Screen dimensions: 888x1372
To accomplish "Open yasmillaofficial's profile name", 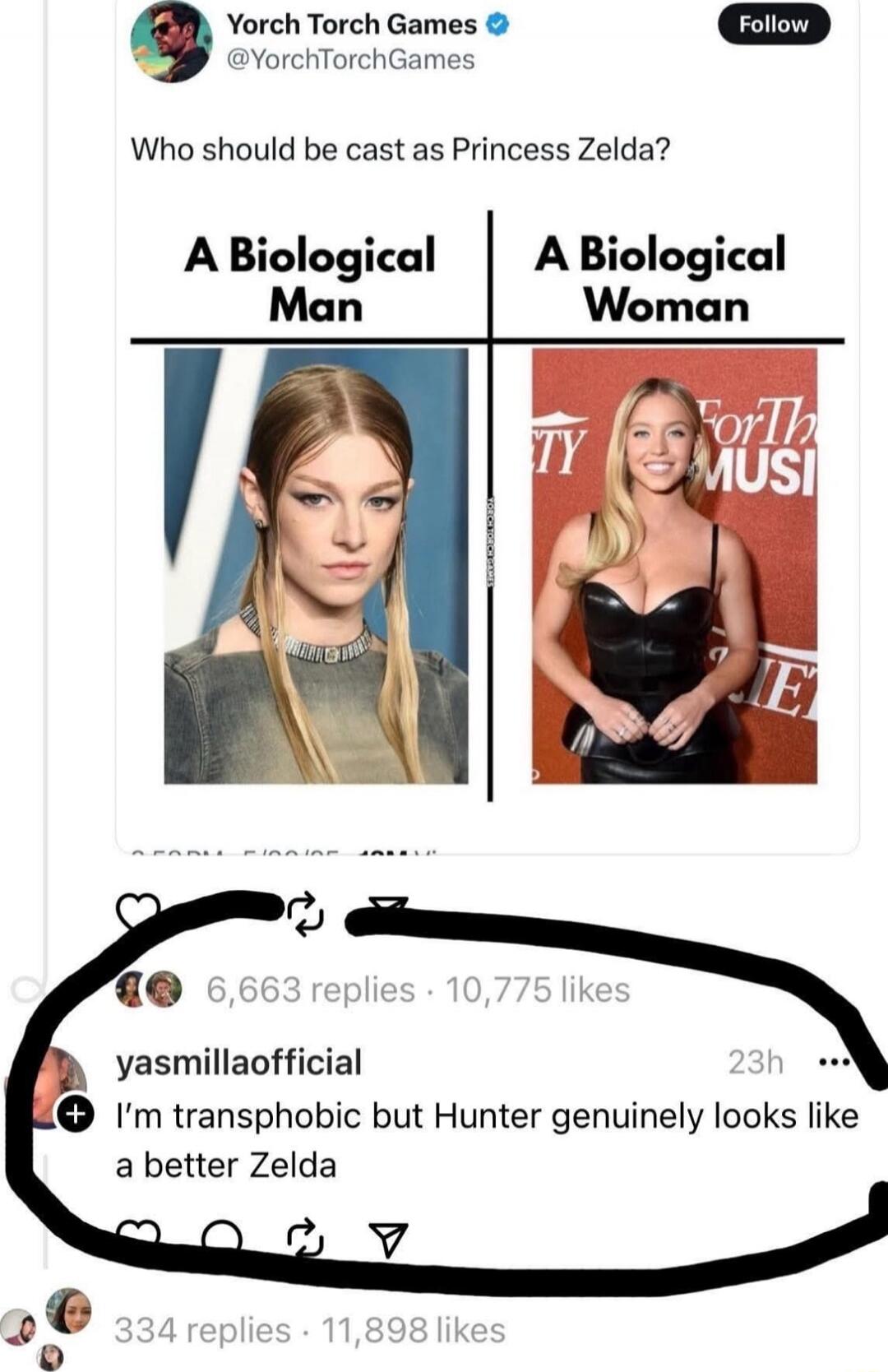I will (x=238, y=1062).
